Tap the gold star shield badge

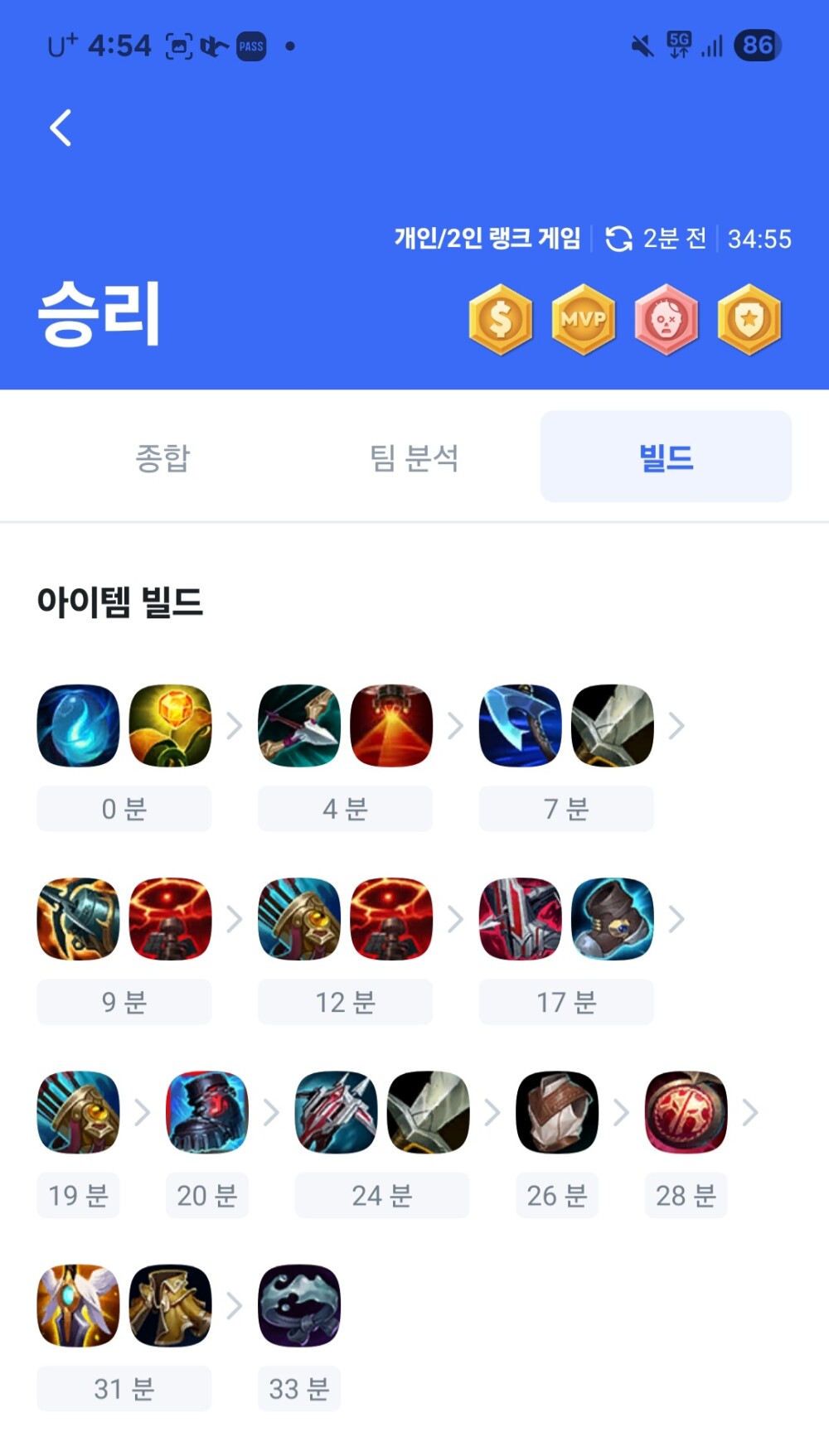tap(749, 320)
